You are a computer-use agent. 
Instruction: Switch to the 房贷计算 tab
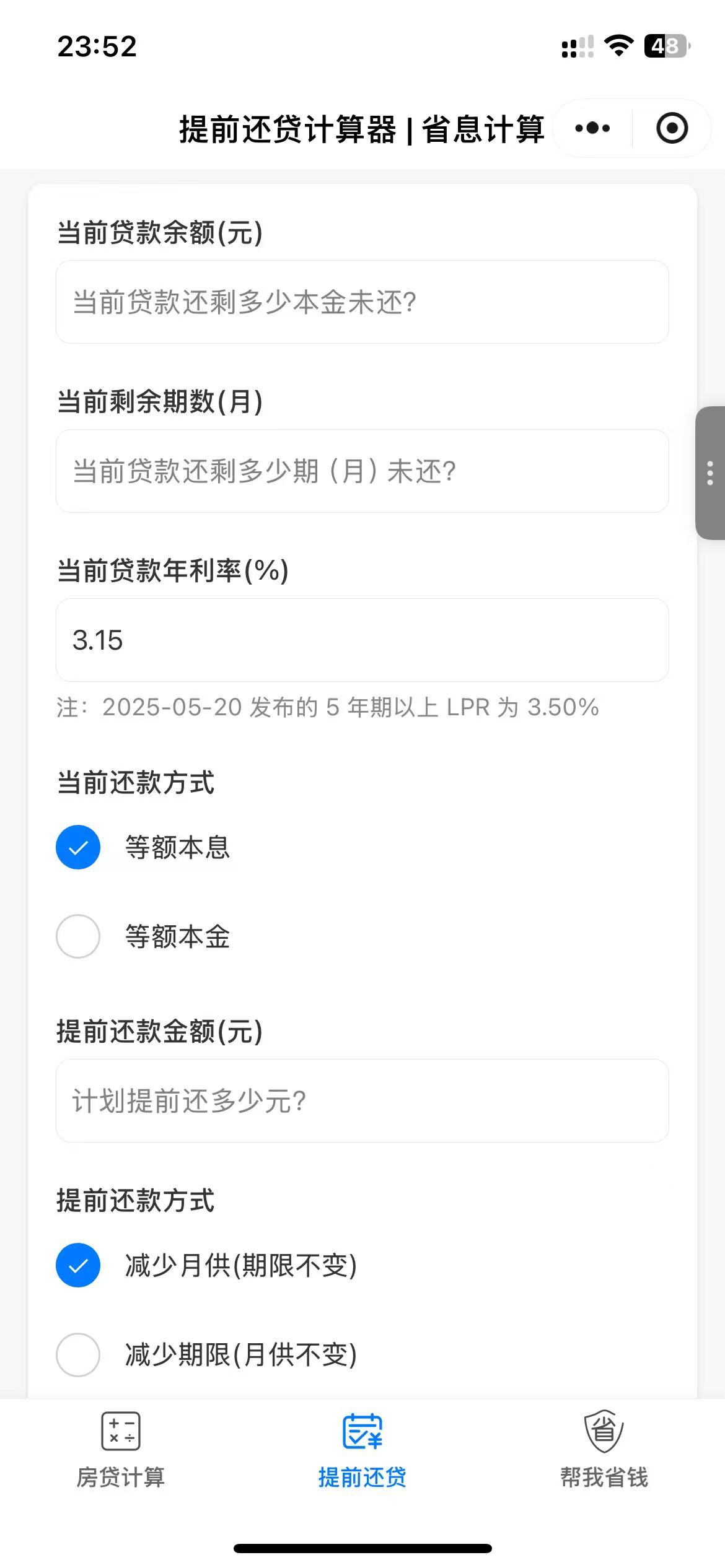tap(121, 1450)
